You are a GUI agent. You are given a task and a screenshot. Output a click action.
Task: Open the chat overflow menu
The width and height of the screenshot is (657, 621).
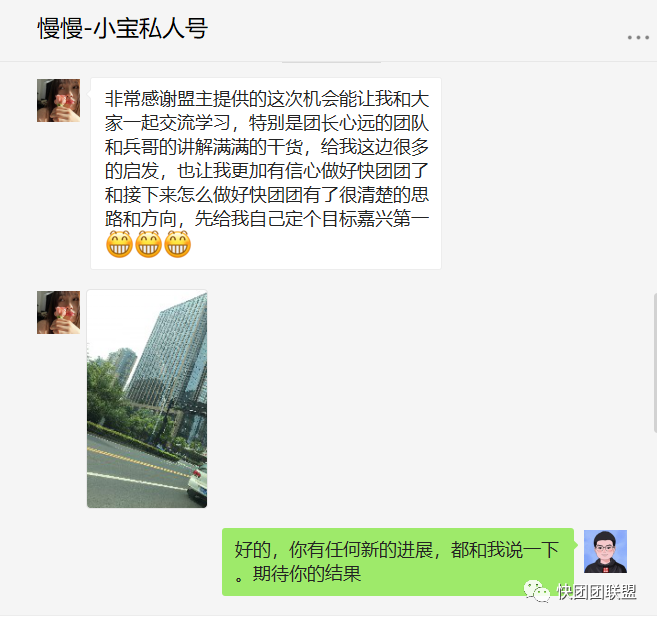coord(637,37)
